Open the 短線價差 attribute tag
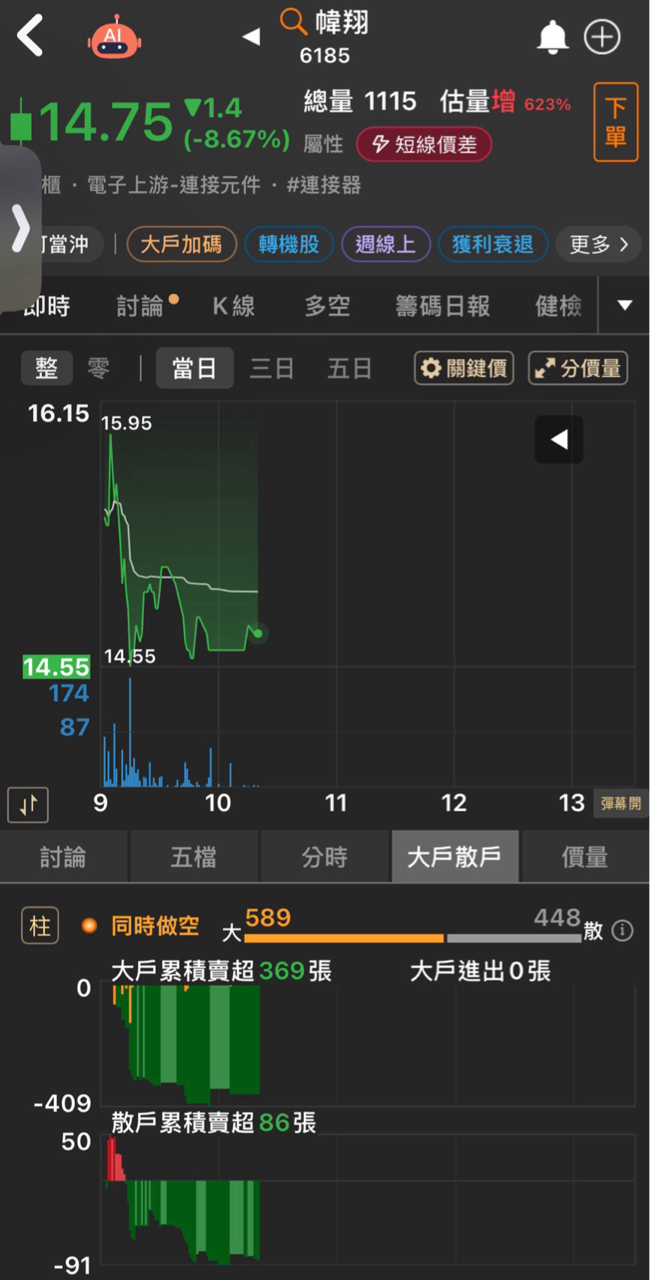Screen dimensions: 650x1280 tap(424, 145)
